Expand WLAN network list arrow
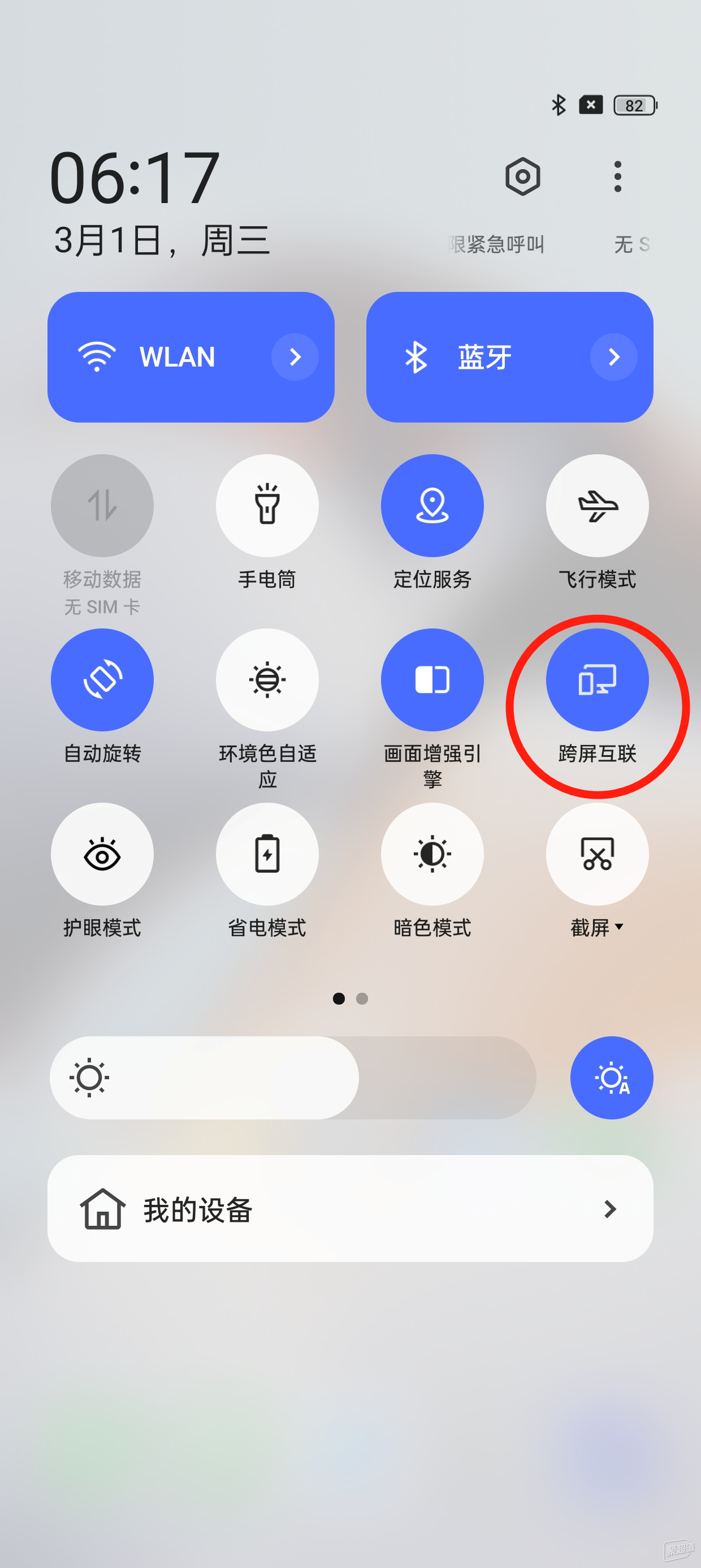 click(295, 357)
